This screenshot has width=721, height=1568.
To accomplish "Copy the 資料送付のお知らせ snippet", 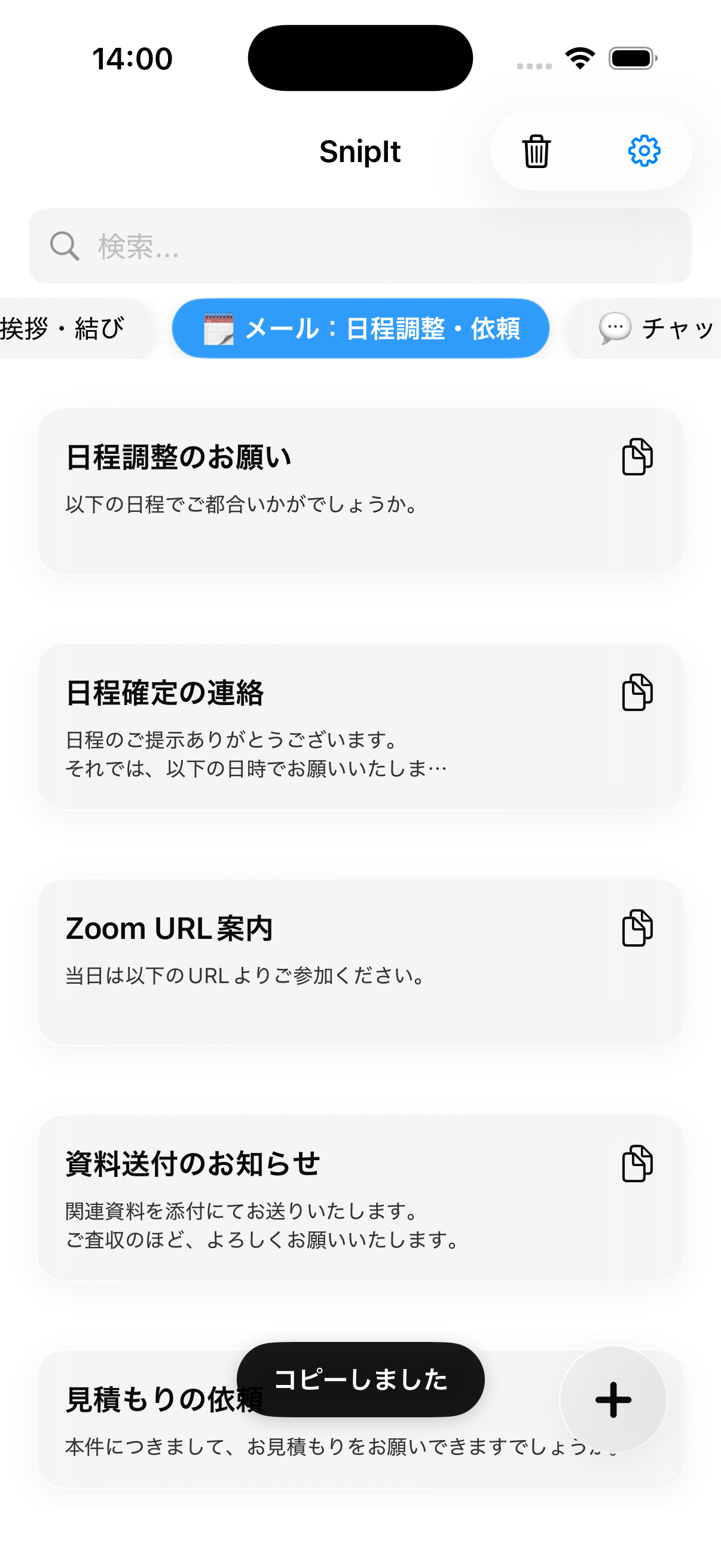I will pyautogui.click(x=637, y=1163).
